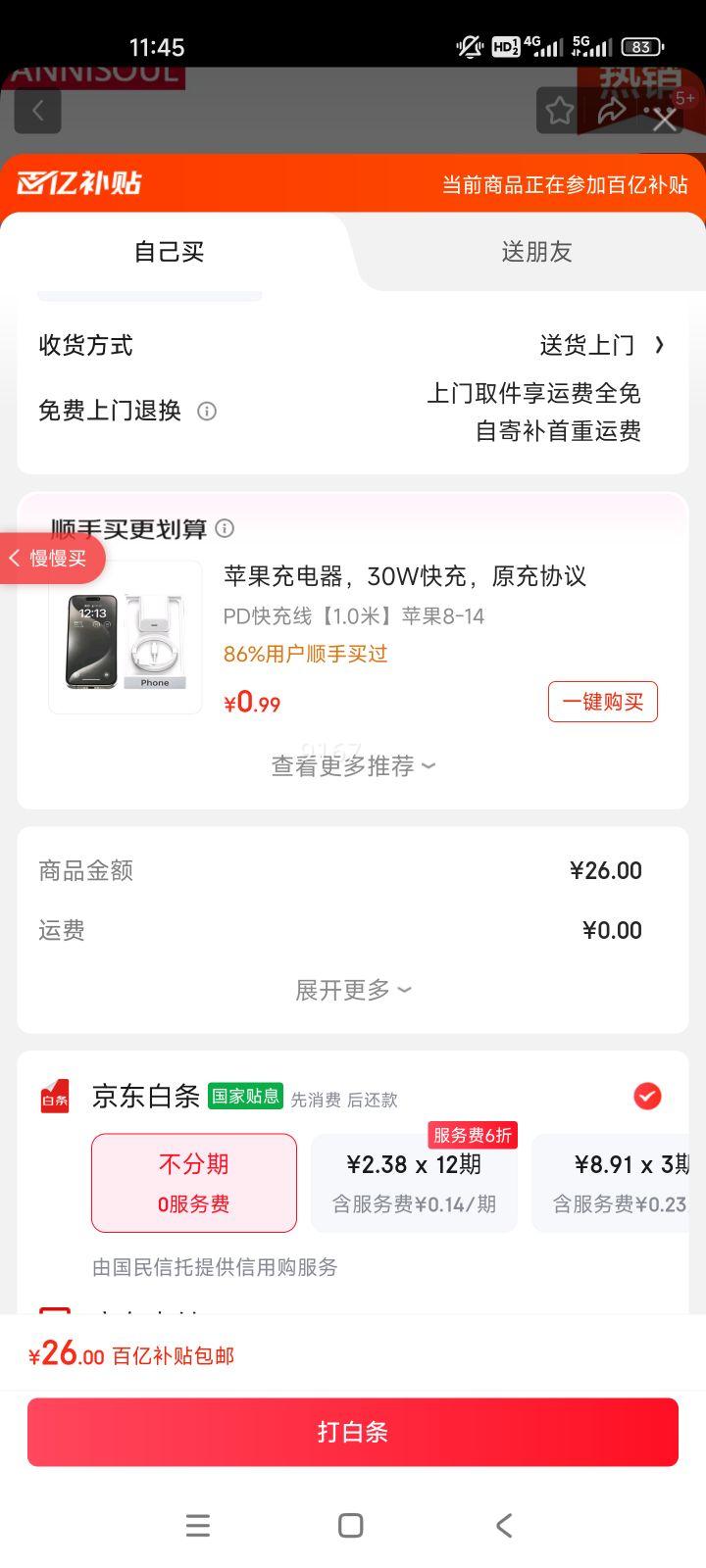Tap the info icon next to 顺手买更划算

225,528
